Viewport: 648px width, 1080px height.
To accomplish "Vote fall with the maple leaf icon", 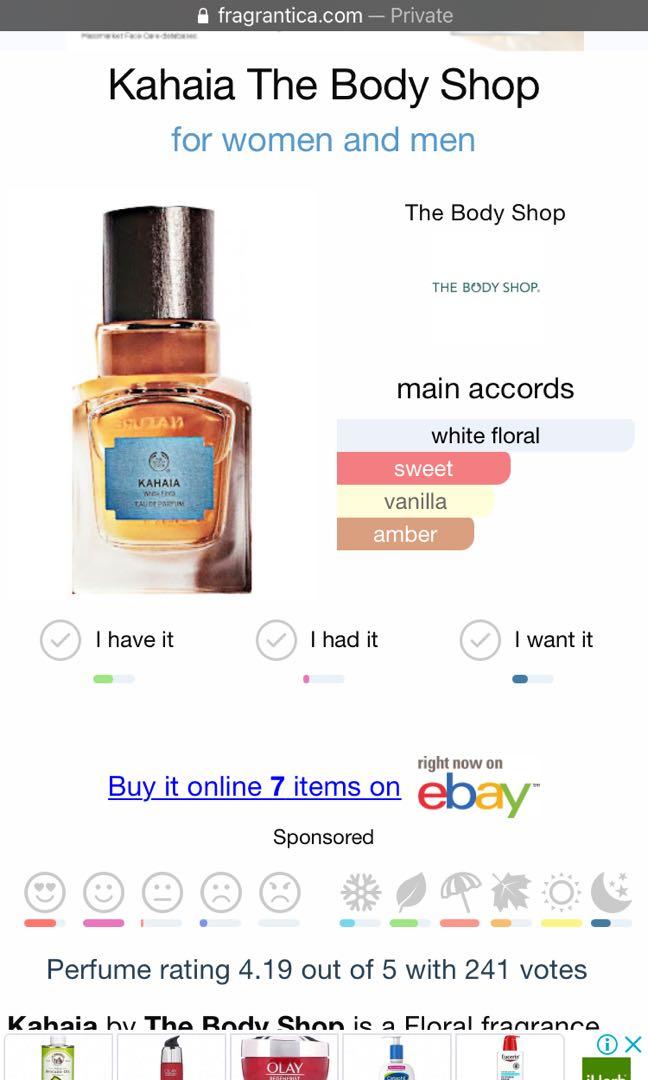I will tap(510, 892).
